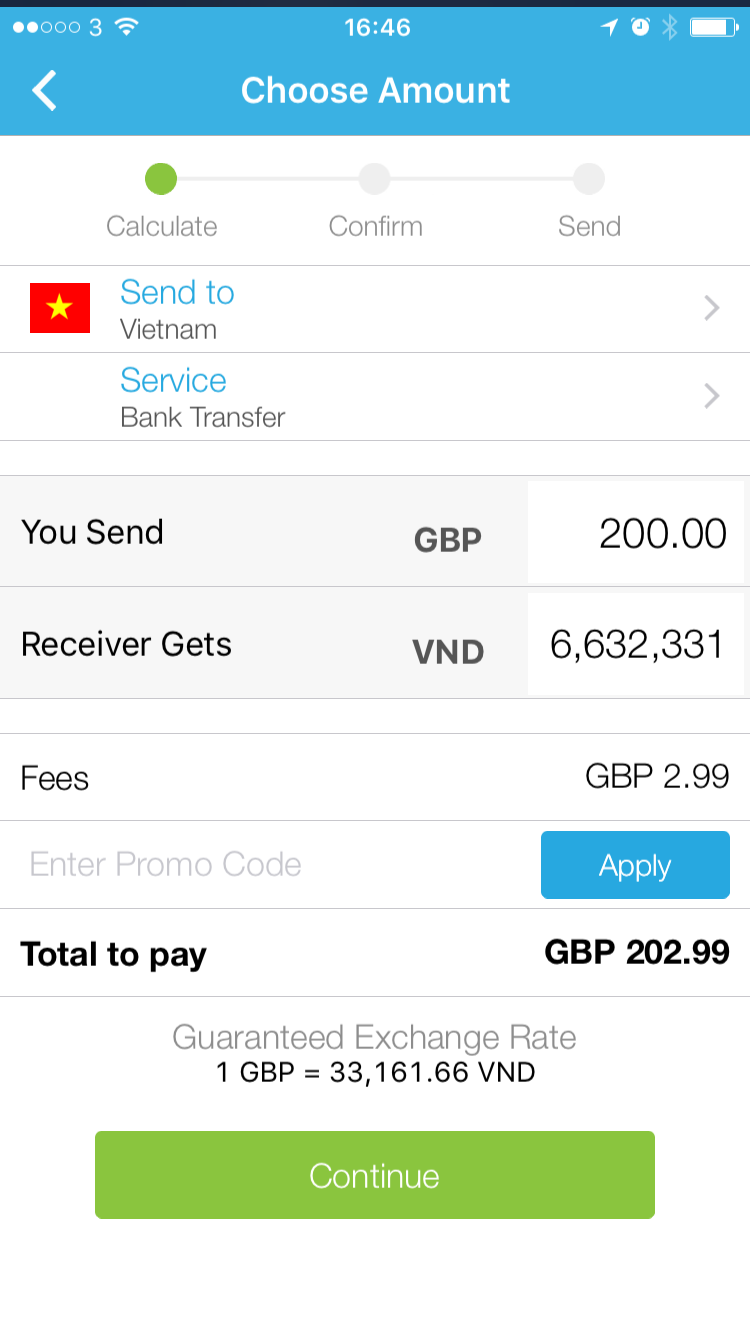Change the Bank Transfer service option
Screen dimensions: 750x1334
pyautogui.click(x=375, y=397)
